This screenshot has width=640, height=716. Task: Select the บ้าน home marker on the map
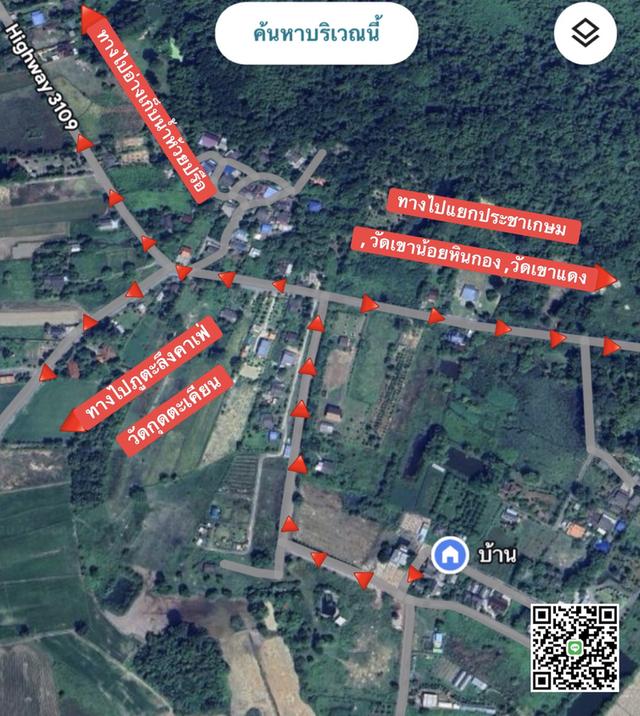pyautogui.click(x=451, y=553)
